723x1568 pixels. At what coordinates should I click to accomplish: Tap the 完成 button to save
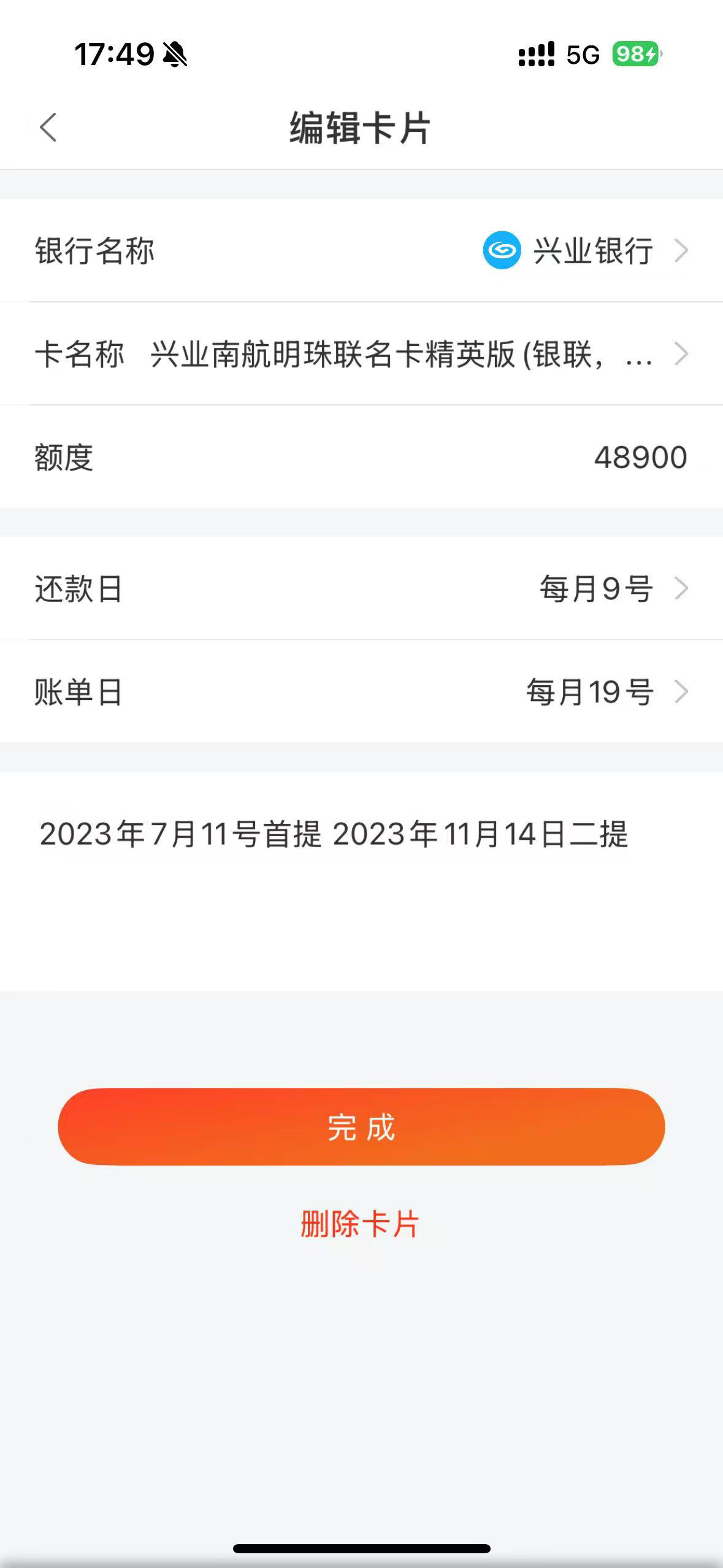361,1127
